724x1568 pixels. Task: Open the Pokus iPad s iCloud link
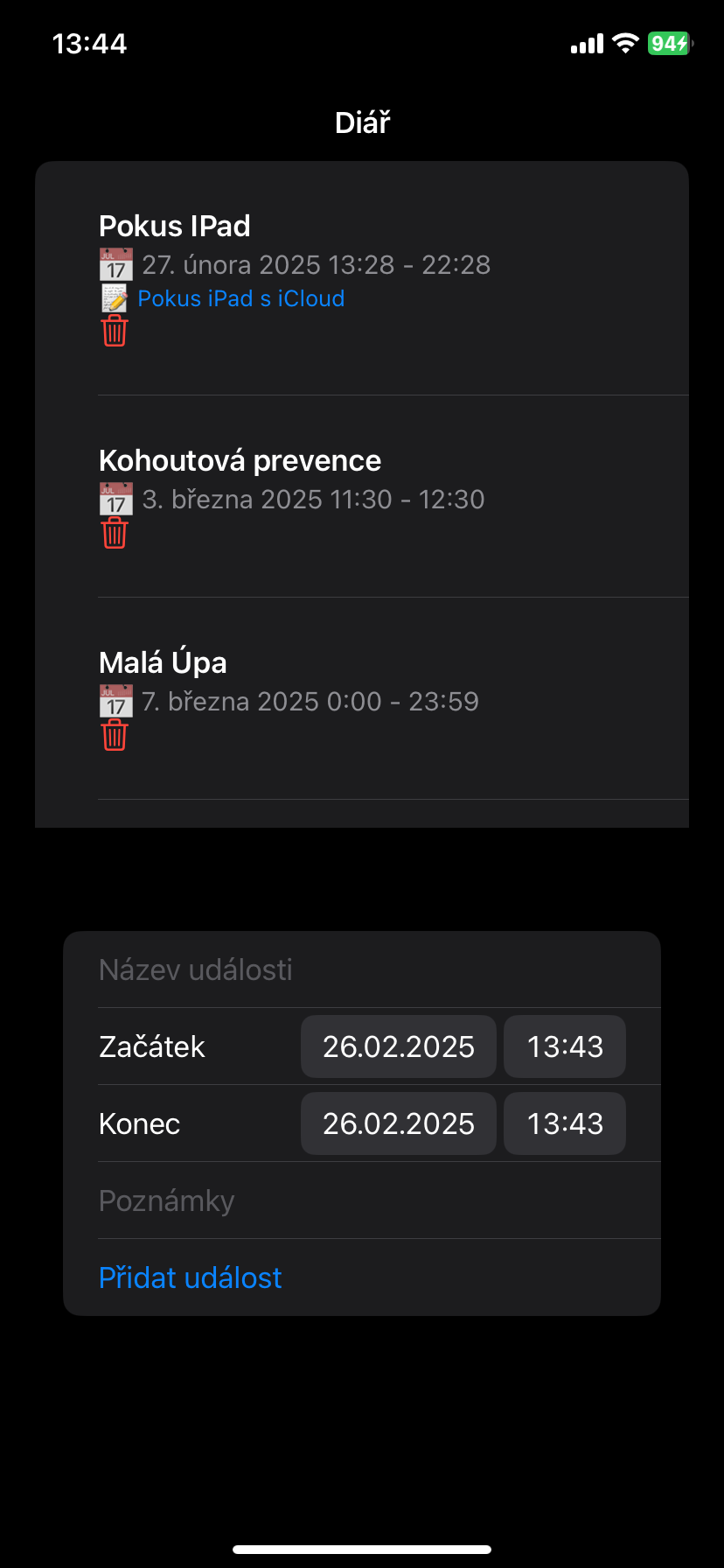click(x=240, y=299)
